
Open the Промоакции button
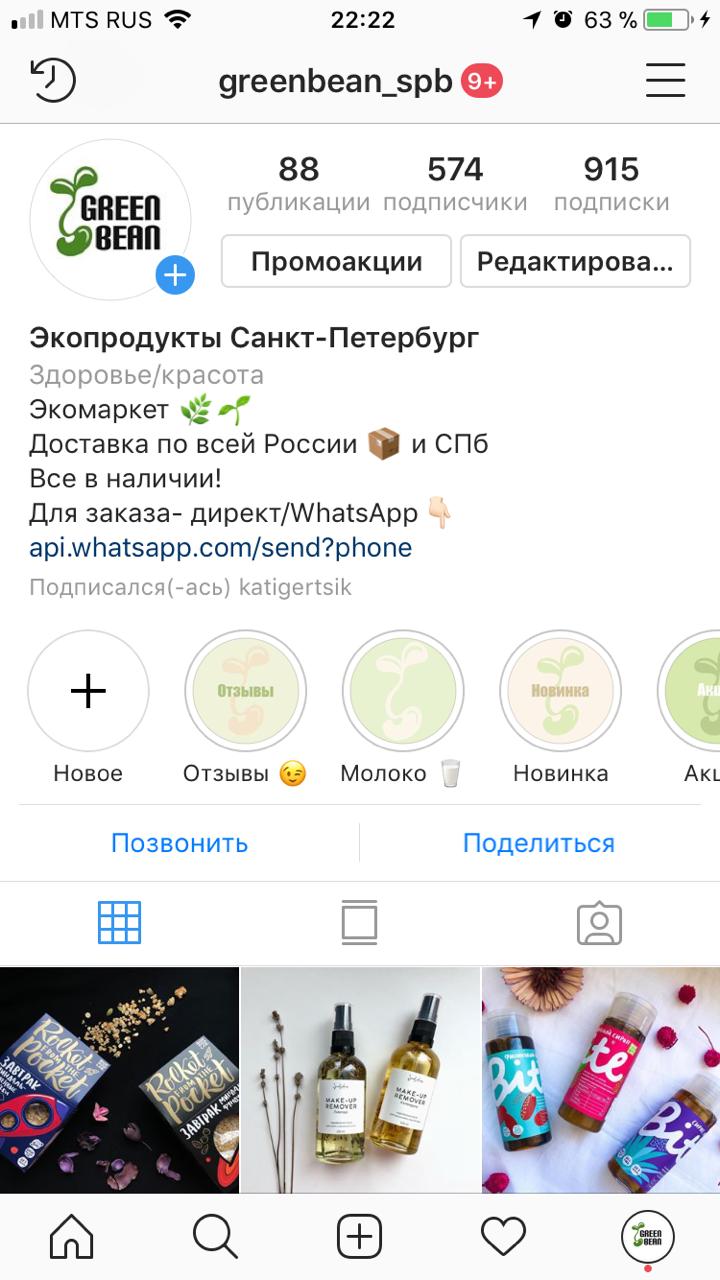pyautogui.click(x=336, y=262)
